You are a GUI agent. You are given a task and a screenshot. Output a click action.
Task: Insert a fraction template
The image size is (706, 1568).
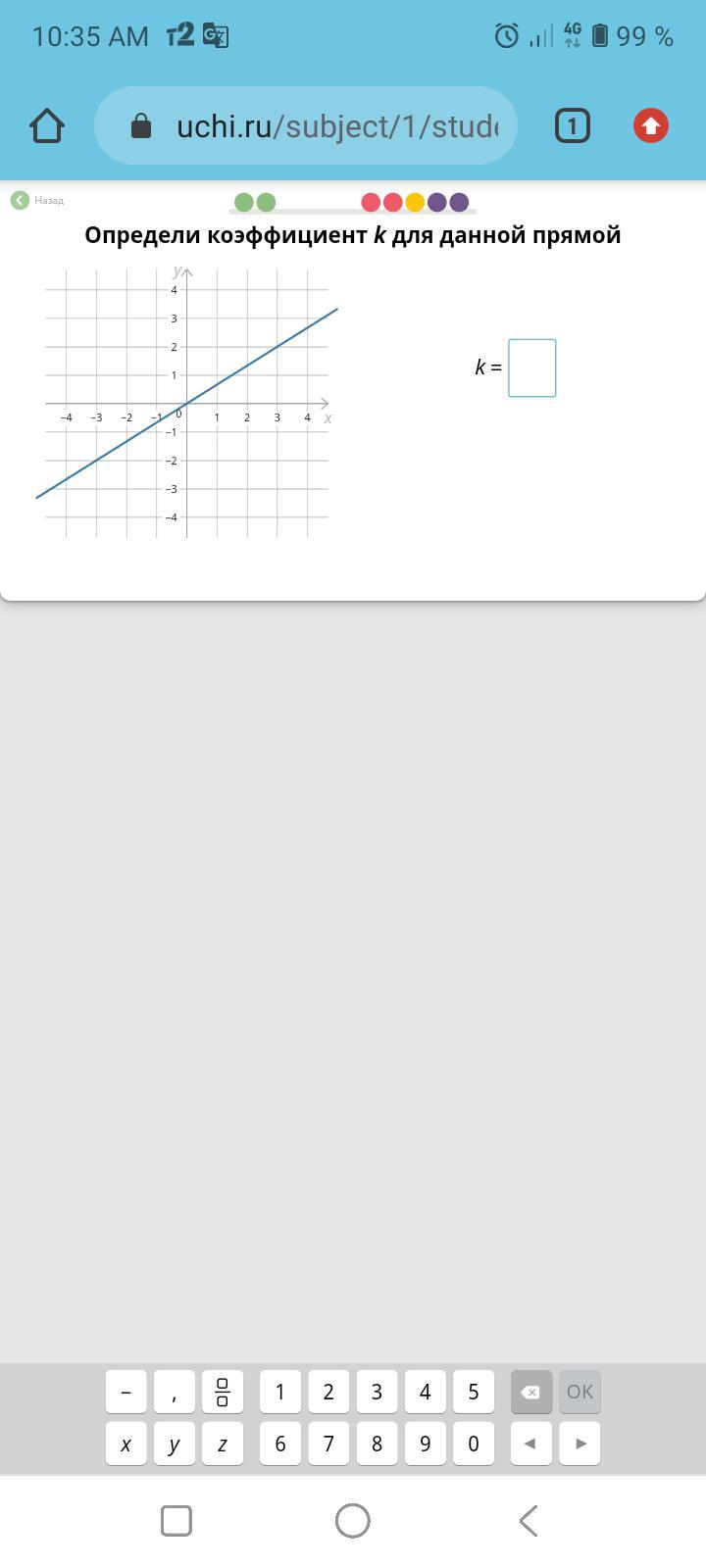coord(223,1392)
